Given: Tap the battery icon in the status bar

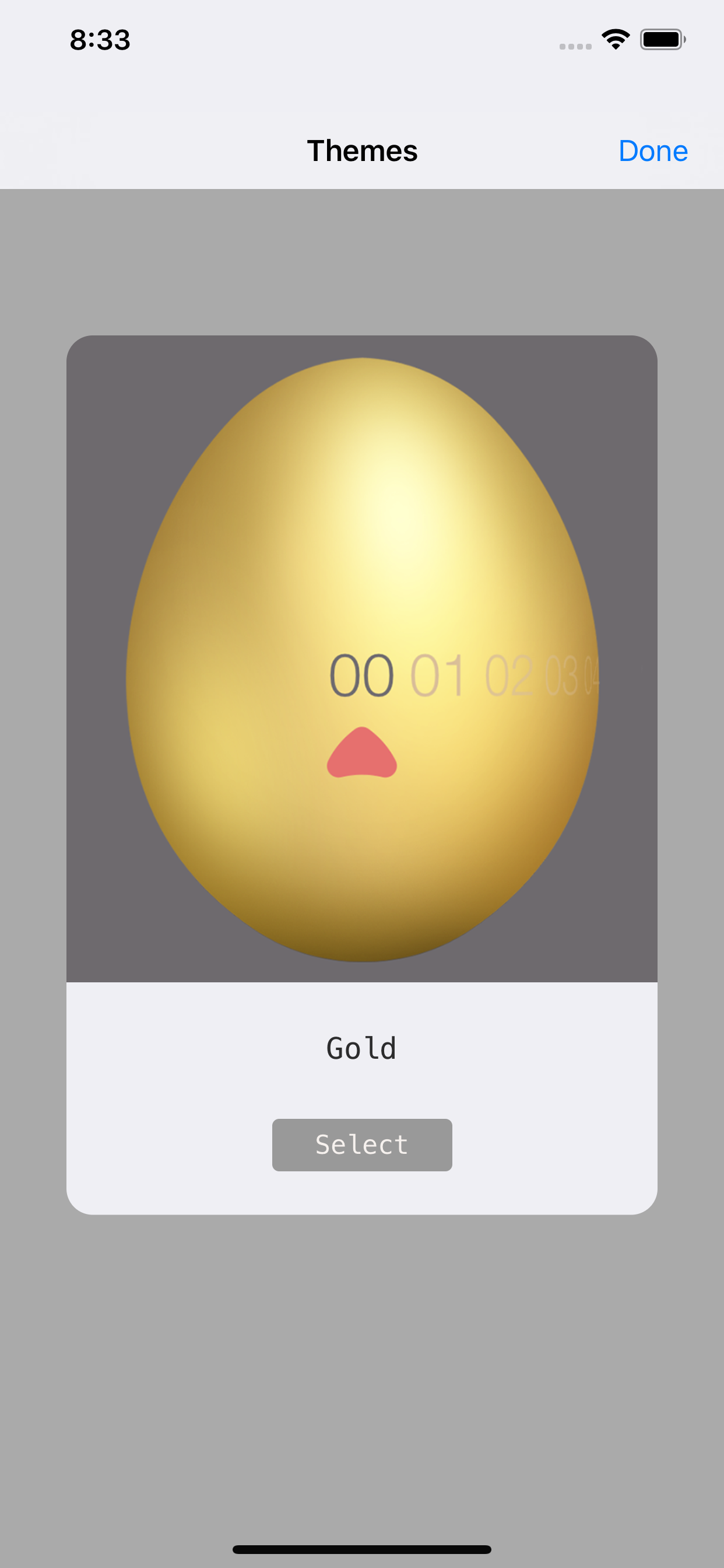Looking at the screenshot, I should tap(661, 39).
